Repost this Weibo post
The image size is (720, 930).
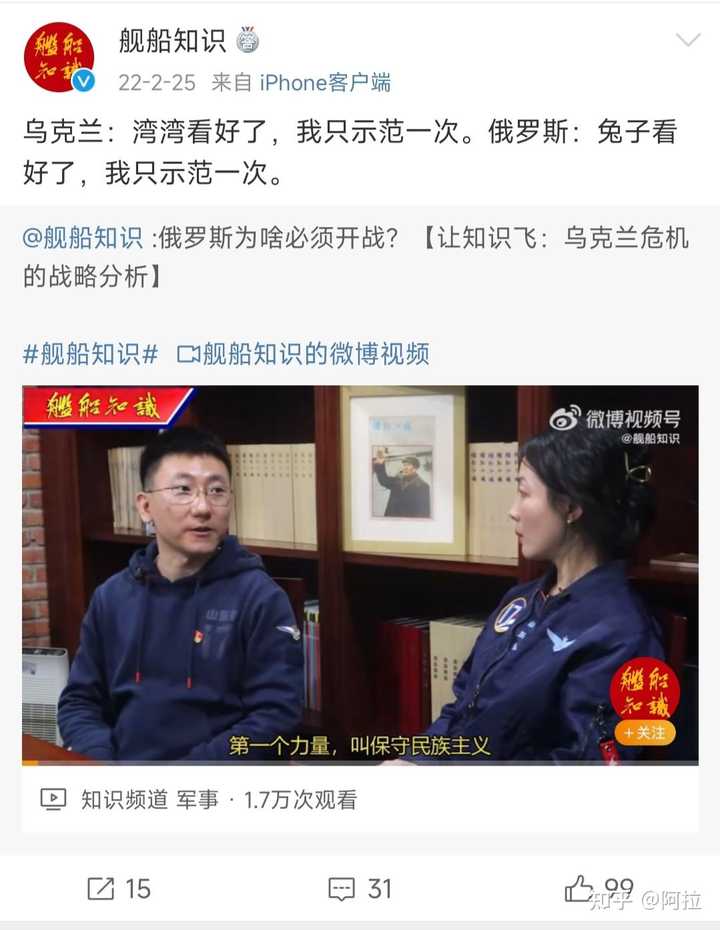coord(119,888)
